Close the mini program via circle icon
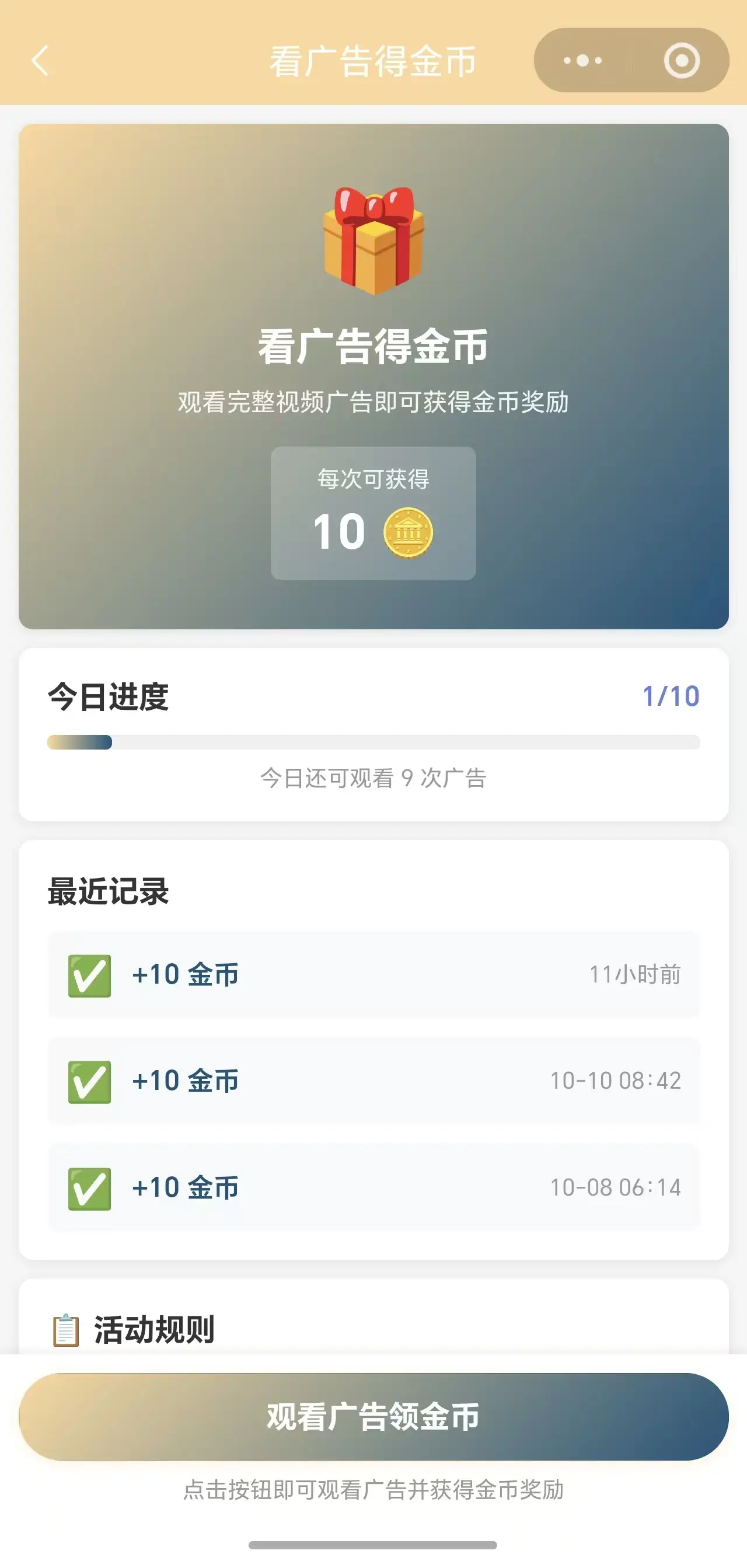Image resolution: width=747 pixels, height=1568 pixels. coord(681,61)
